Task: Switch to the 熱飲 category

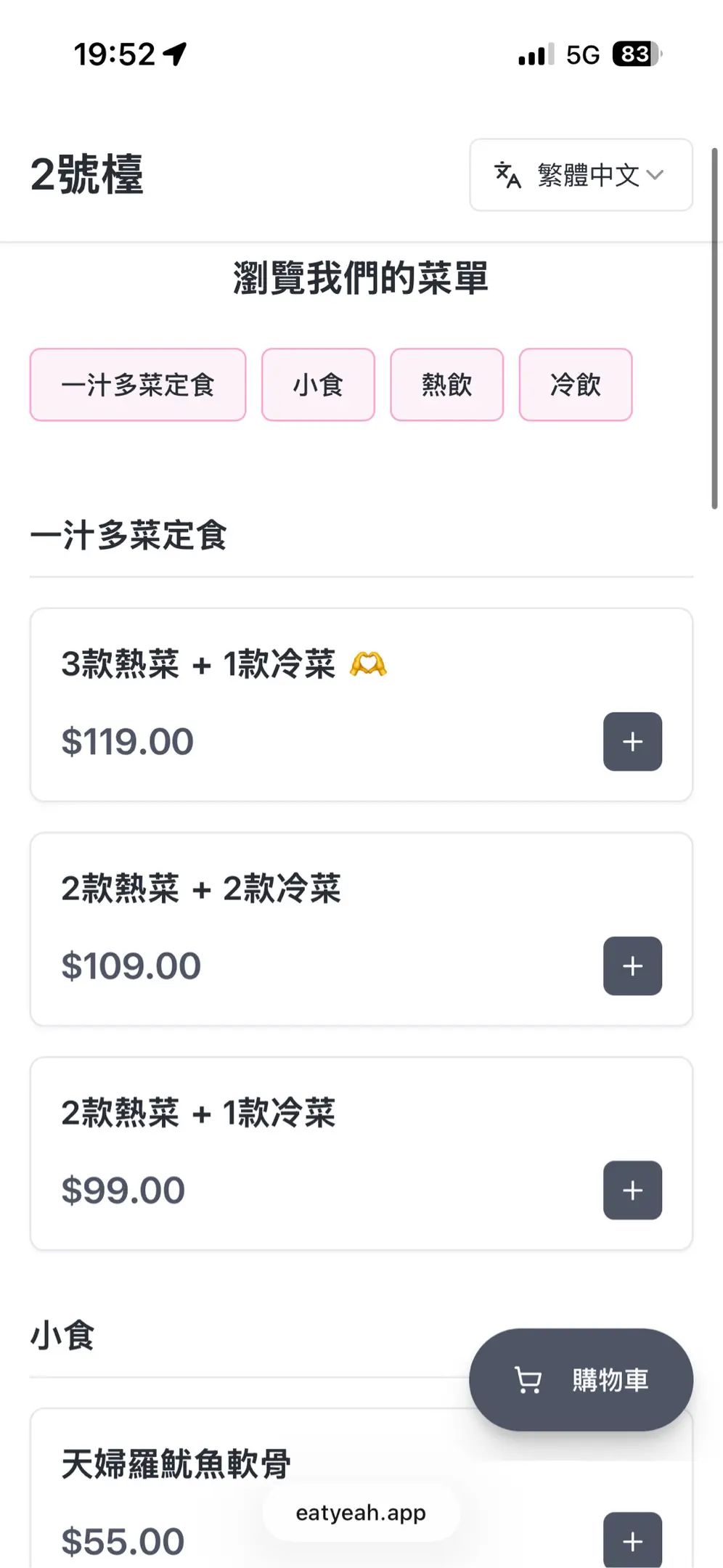Action: click(x=446, y=385)
